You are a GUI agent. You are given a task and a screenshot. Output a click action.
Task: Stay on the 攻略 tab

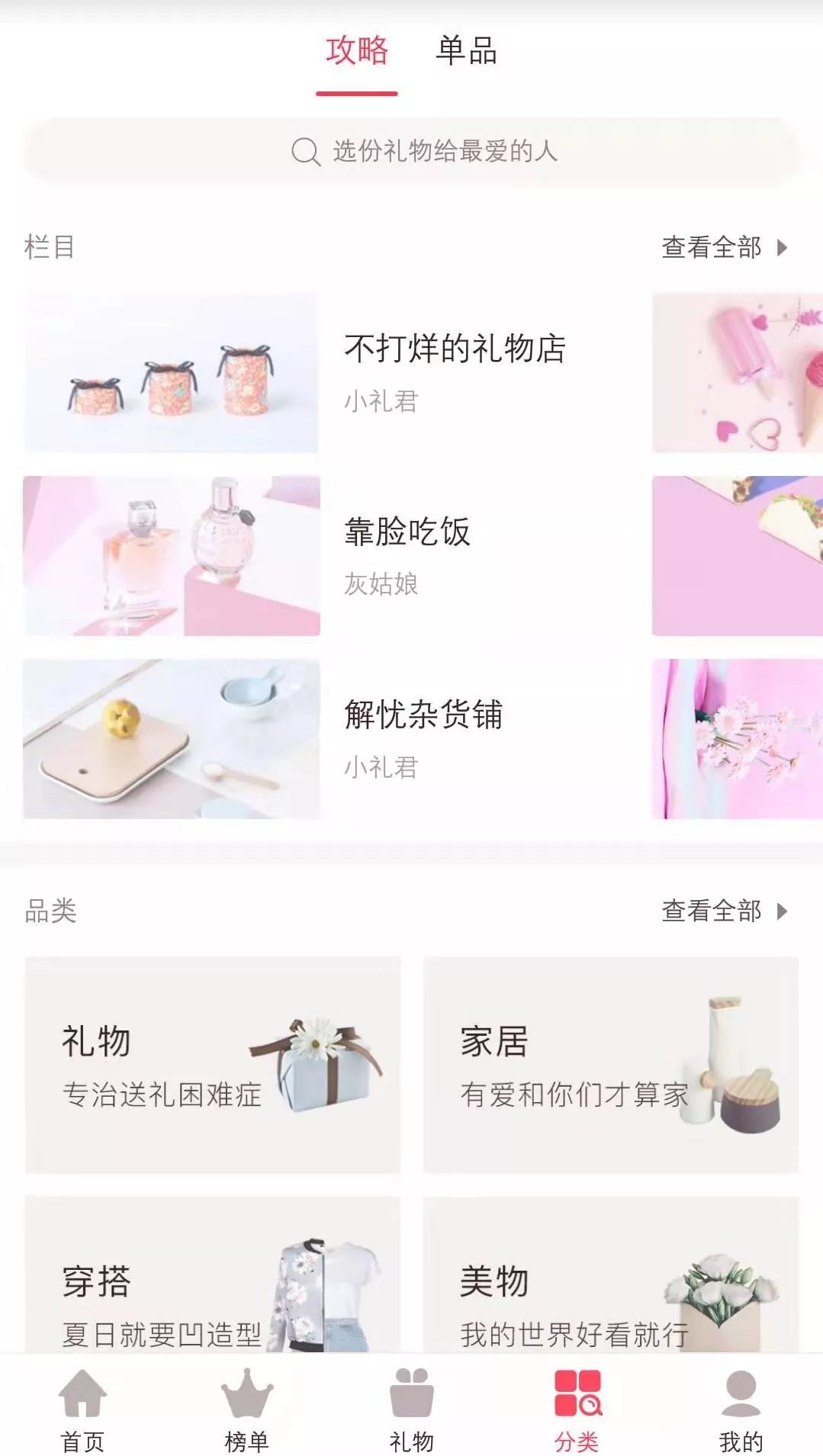tap(358, 53)
